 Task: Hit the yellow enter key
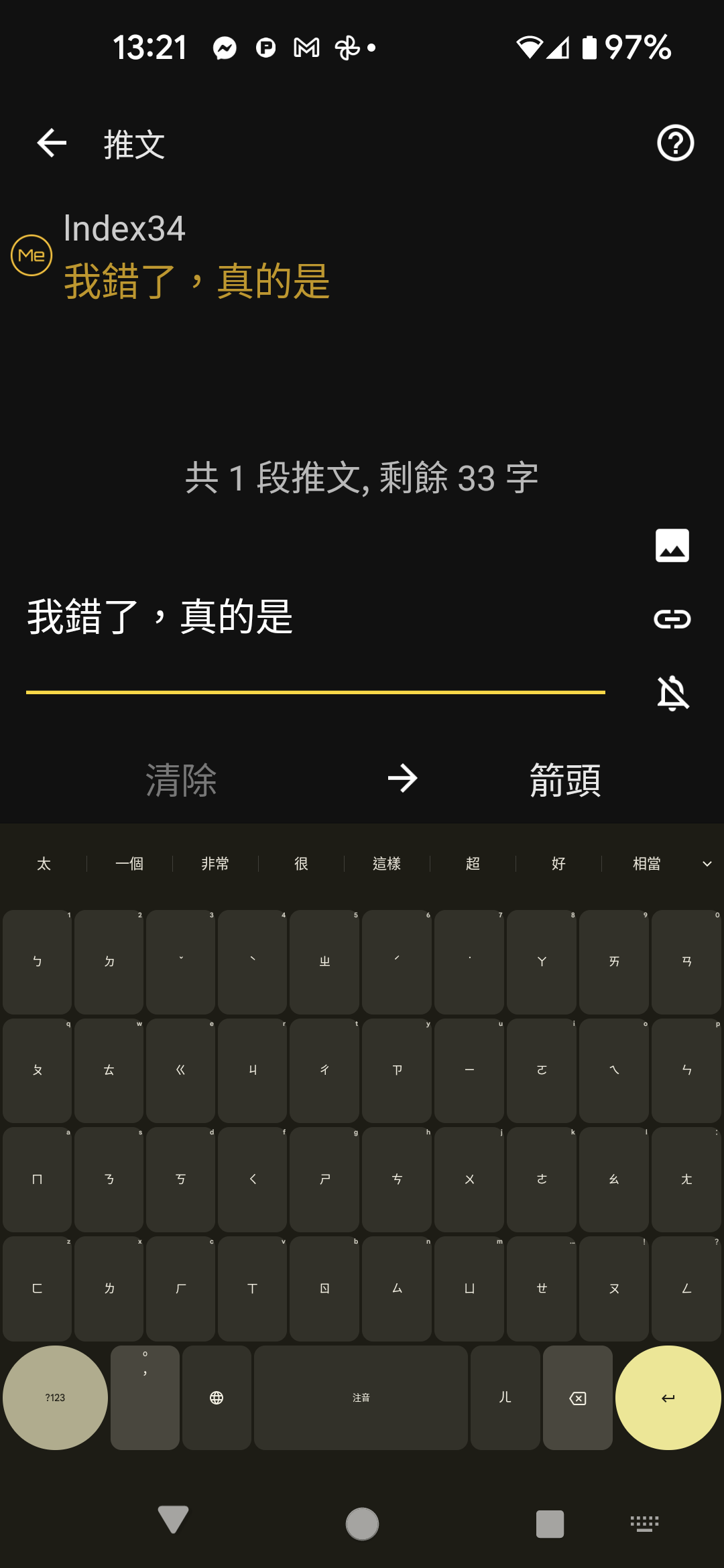pos(668,1398)
